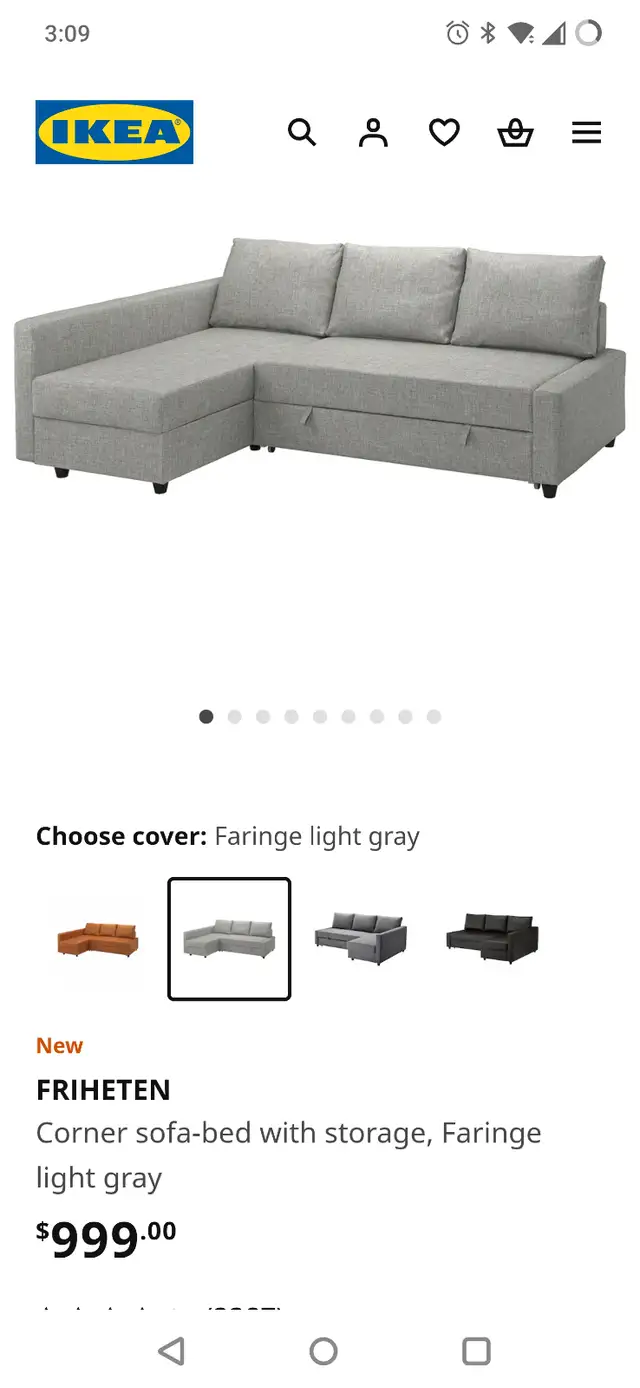Go to the IKEA home page logo
Screen dimensions: 640x1388
pyautogui.click(x=114, y=132)
